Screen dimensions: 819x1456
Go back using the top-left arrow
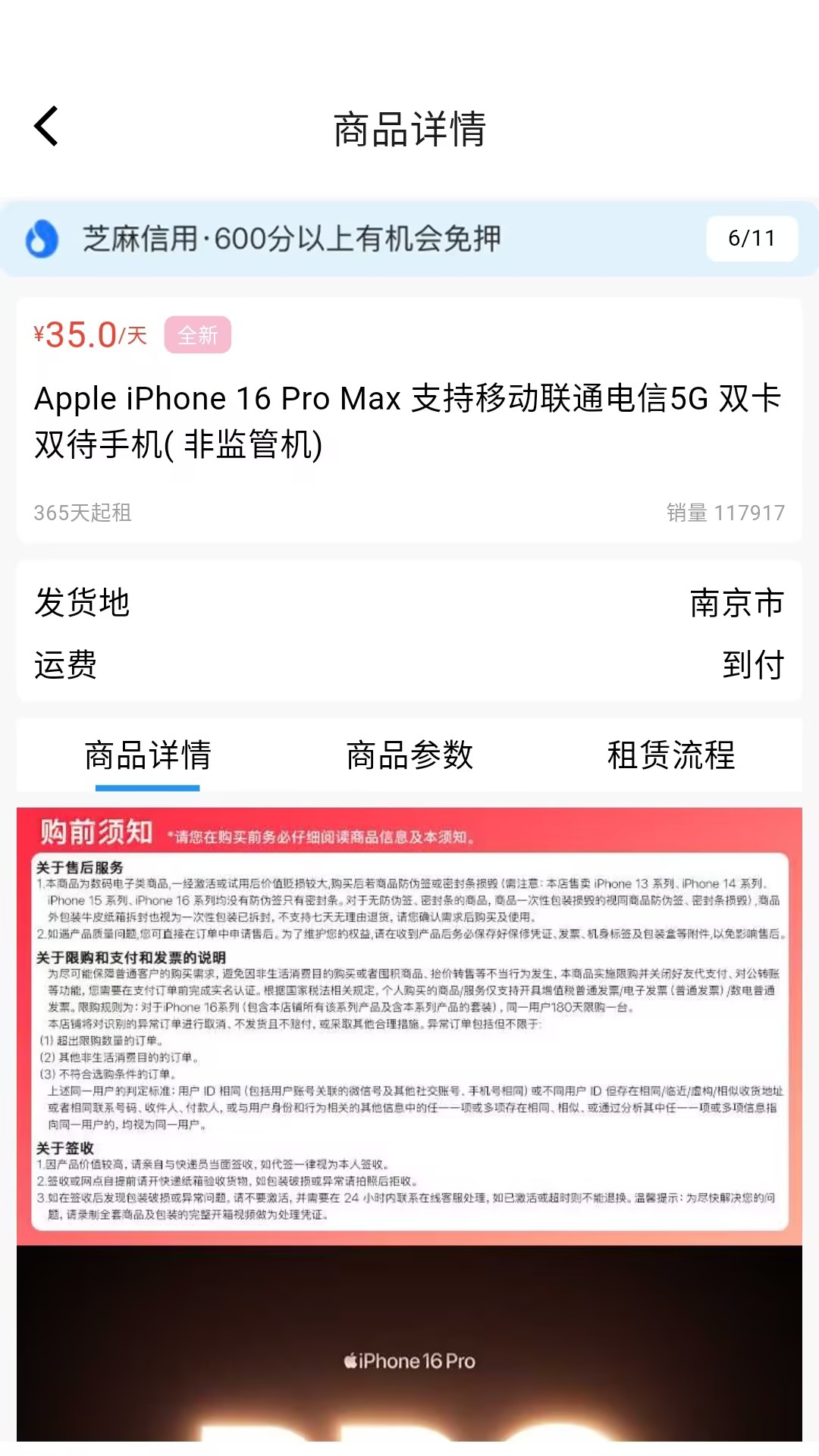pos(46,126)
